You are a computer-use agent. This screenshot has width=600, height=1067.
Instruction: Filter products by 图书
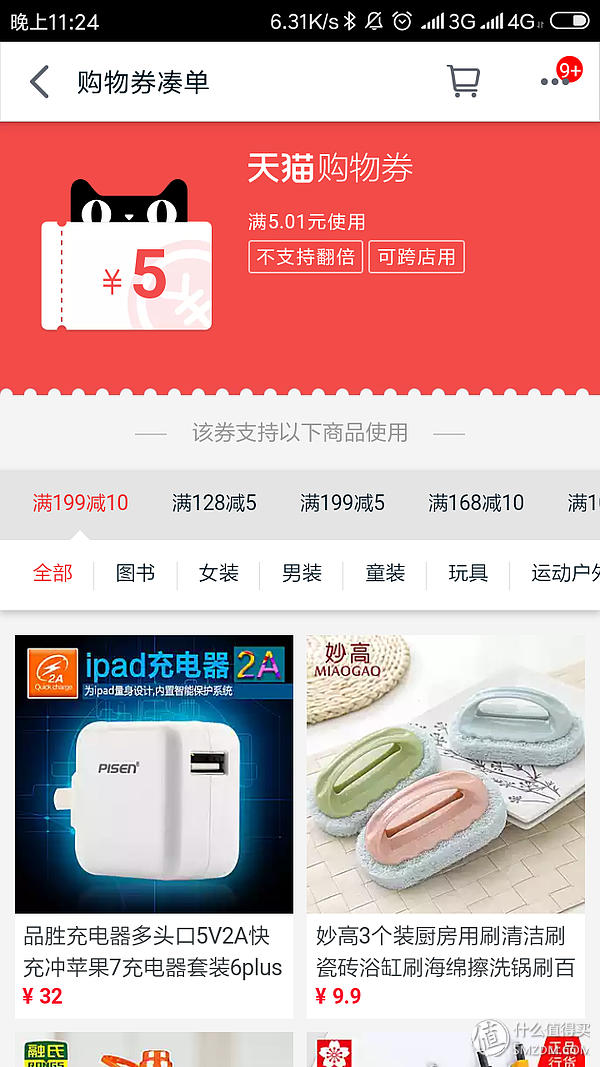pyautogui.click(x=135, y=573)
